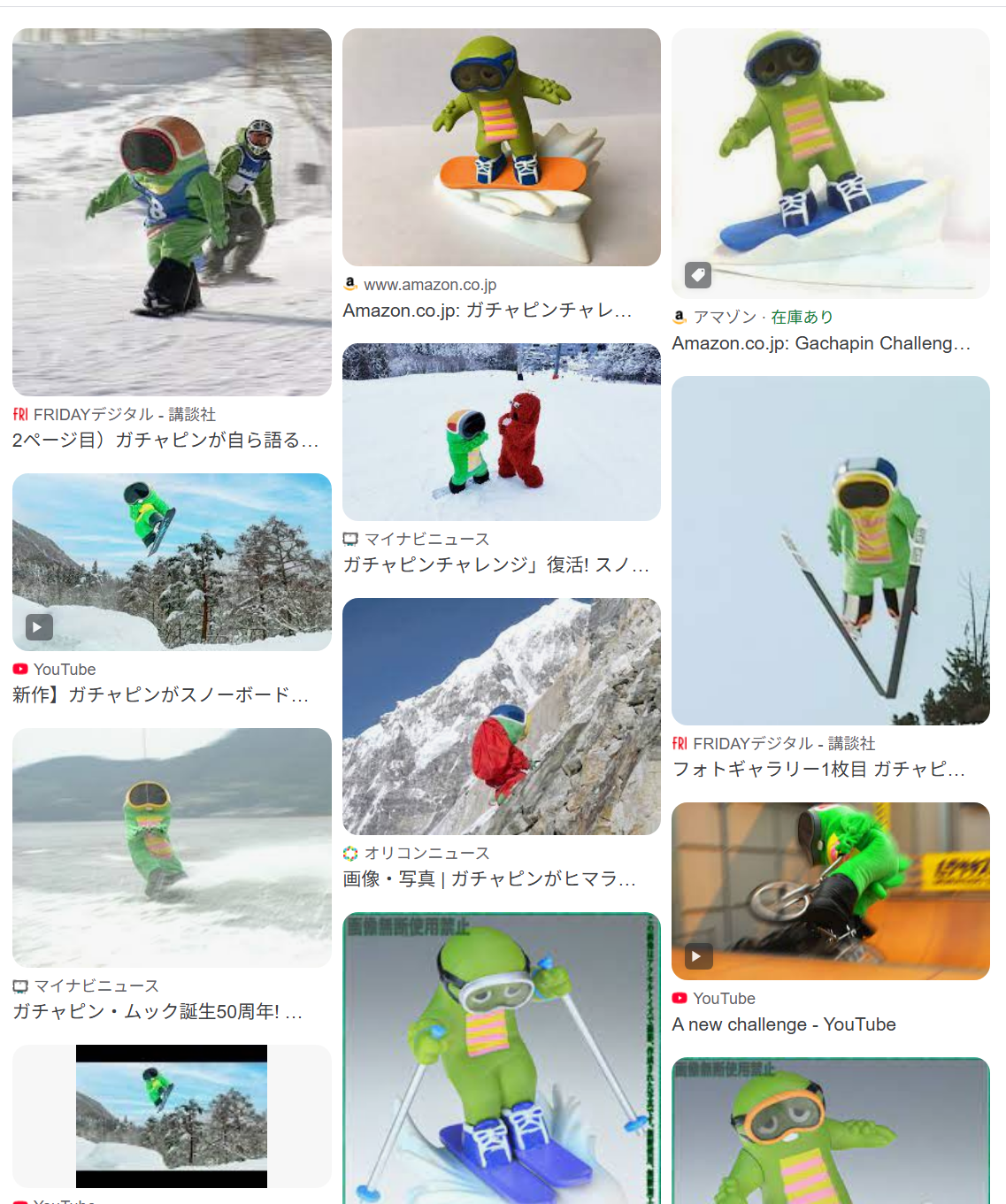Open the letterboxed snowboard jump video thumbnail
The image size is (1006, 1204).
(x=172, y=1116)
